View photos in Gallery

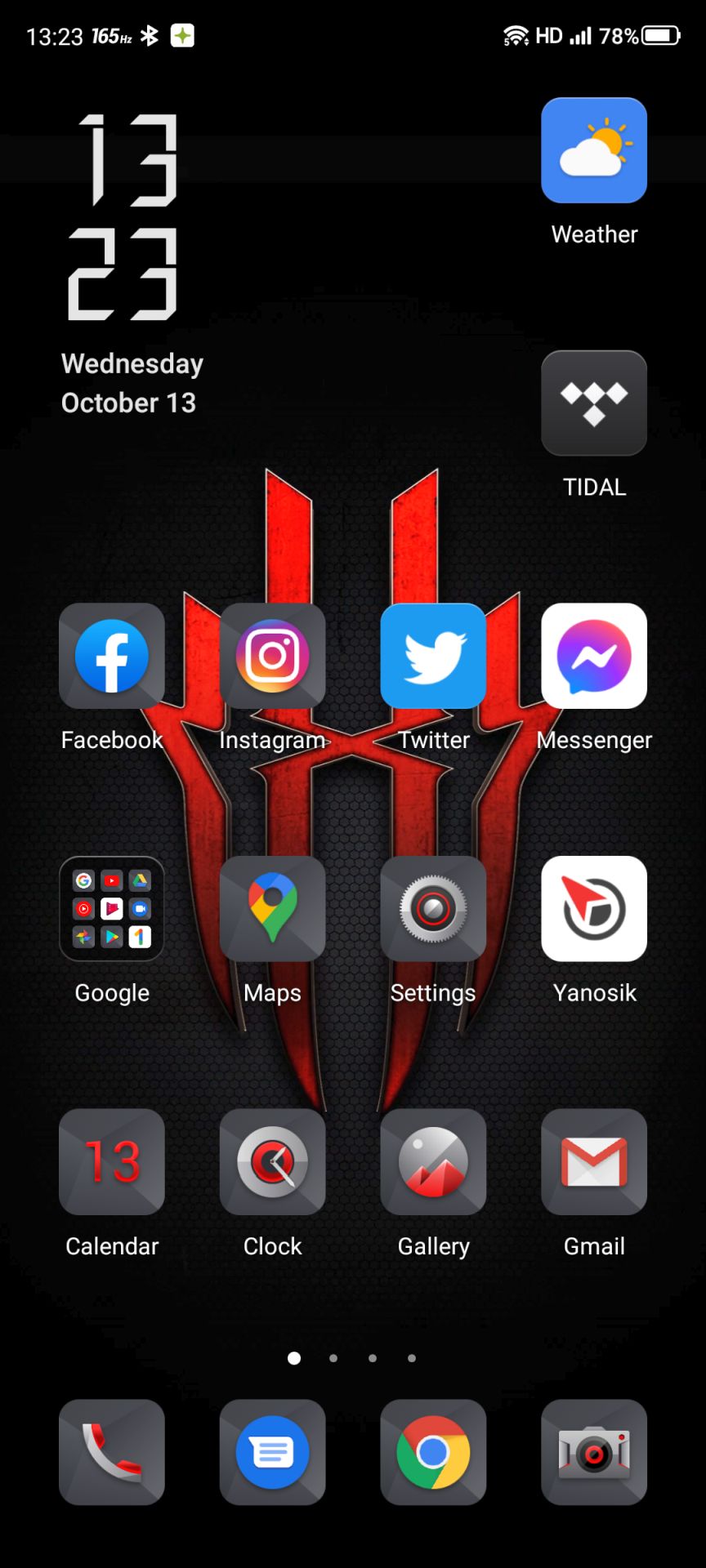point(433,1161)
